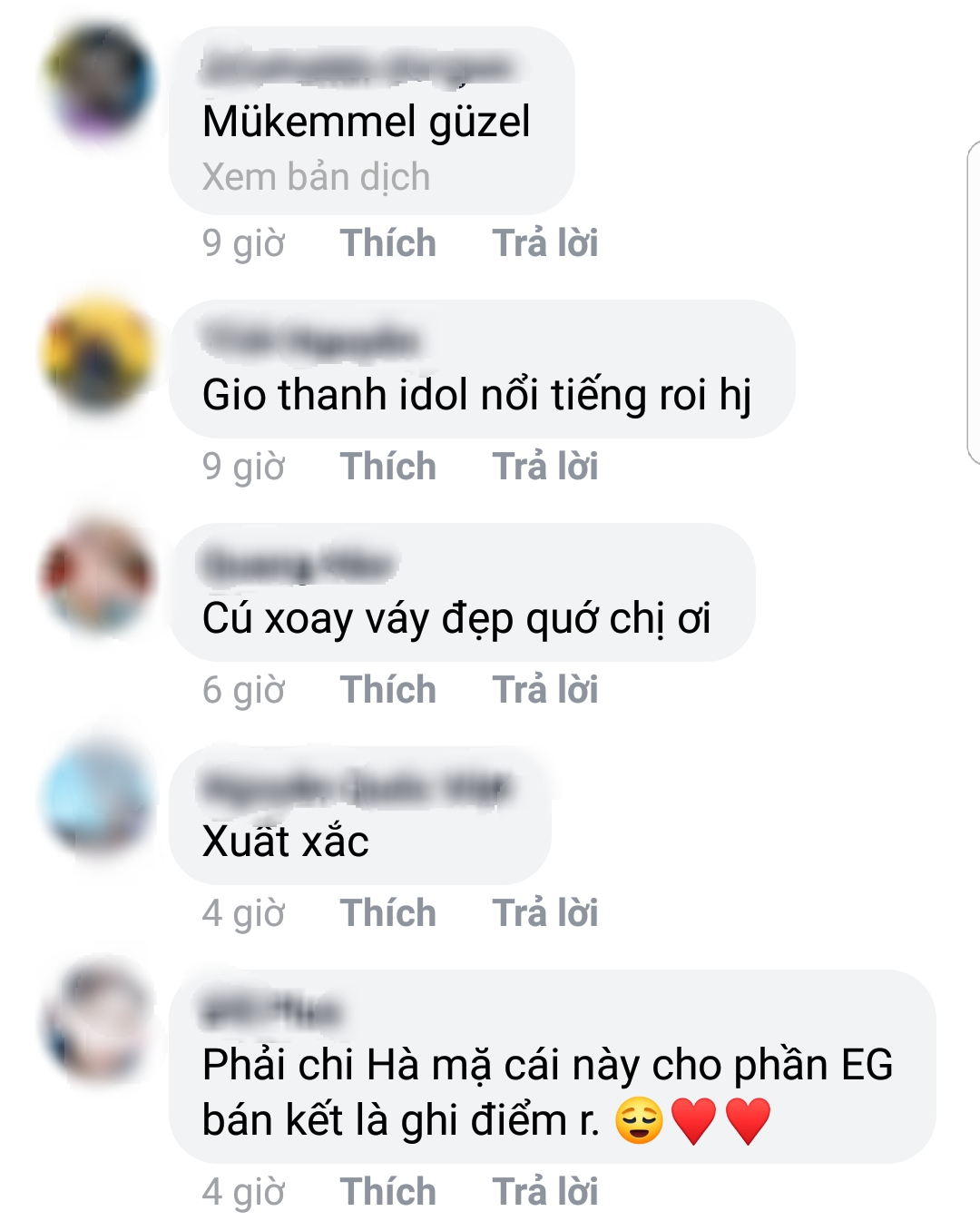This screenshot has height=1221, width=980.
Task: Open avatar of 'Xuất xắc' commenter
Action: tap(98, 801)
